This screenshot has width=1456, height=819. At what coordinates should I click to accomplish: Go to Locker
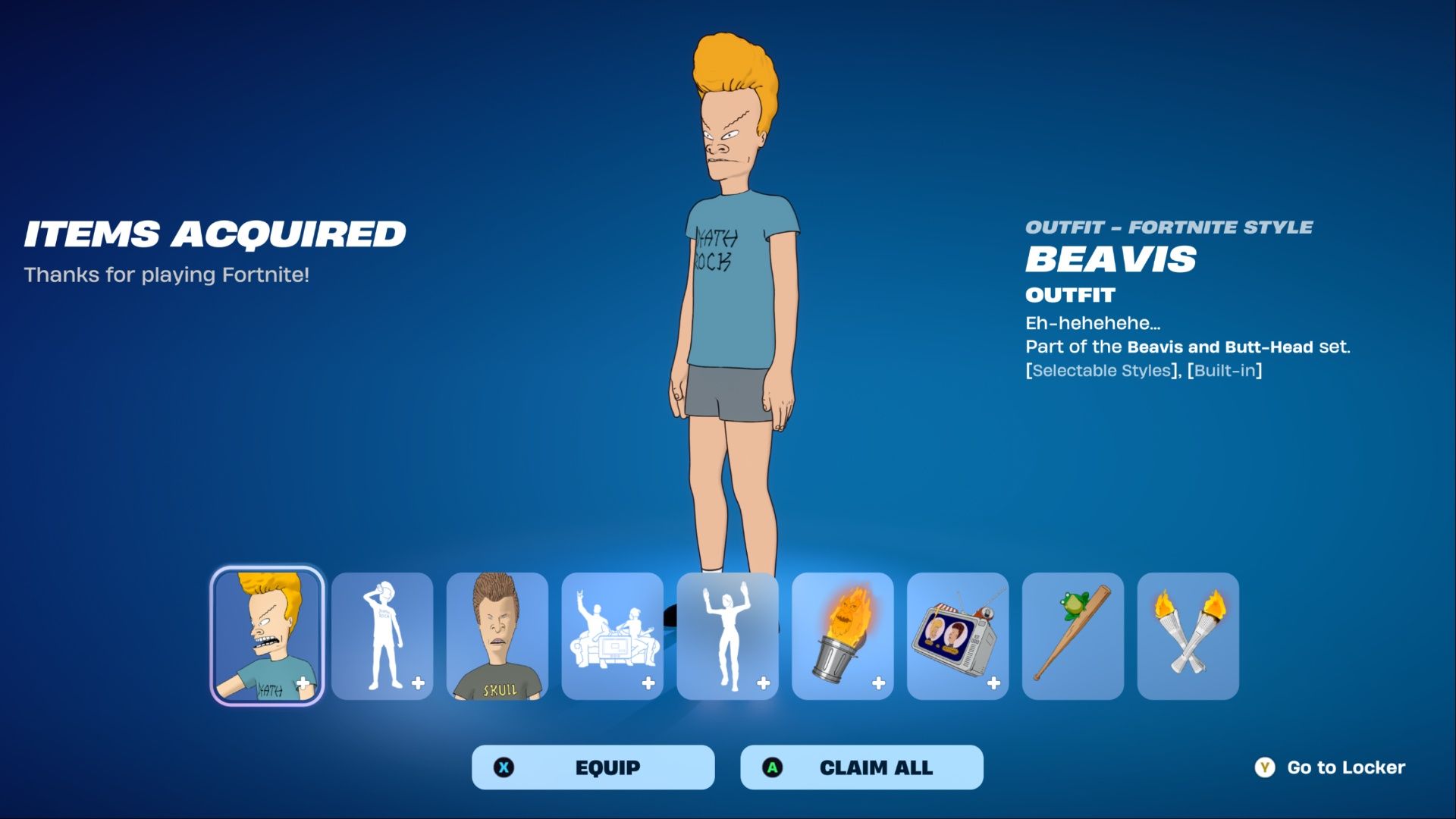point(1330,767)
